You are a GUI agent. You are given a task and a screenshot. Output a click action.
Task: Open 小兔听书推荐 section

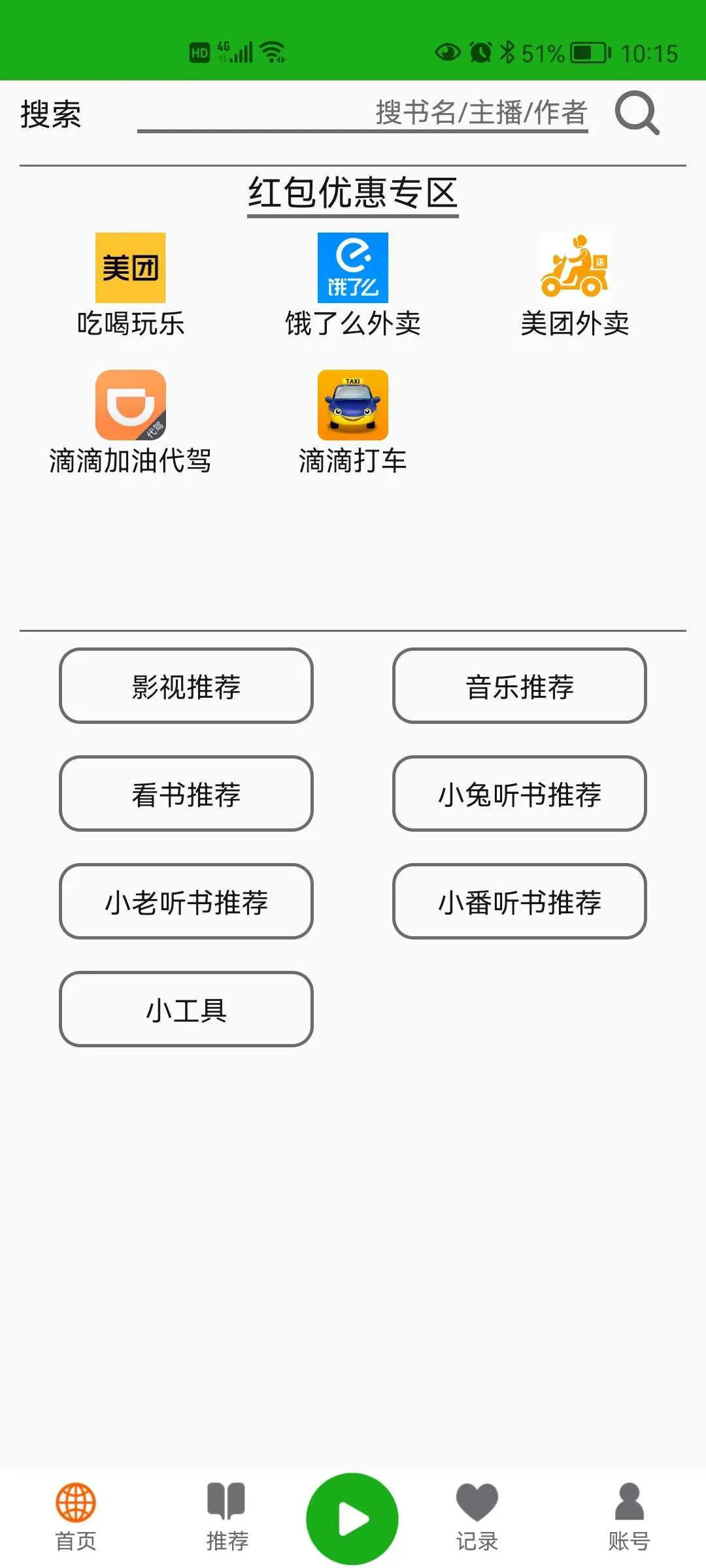coord(519,794)
